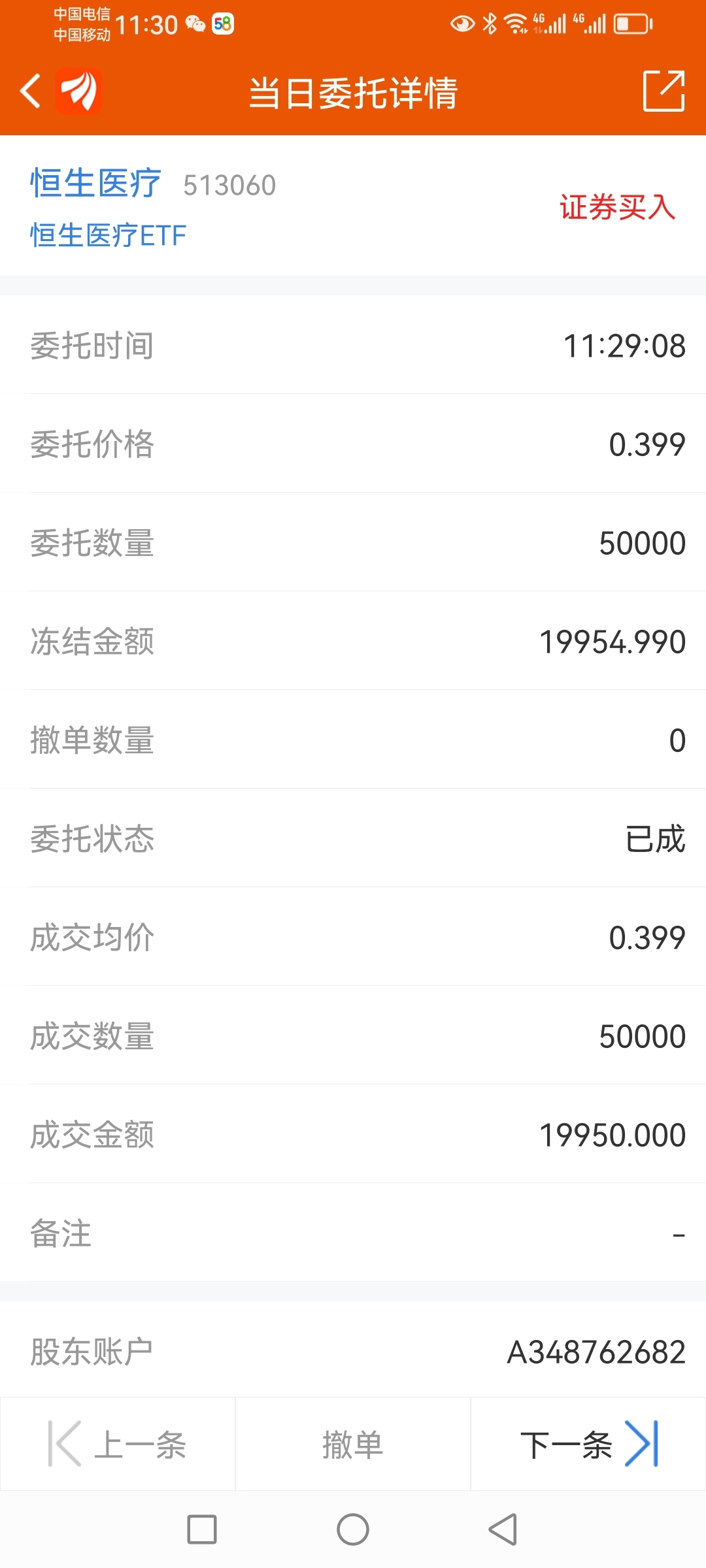Open the Eastmoney app logo icon
The height and width of the screenshot is (1568, 706).
[78, 92]
